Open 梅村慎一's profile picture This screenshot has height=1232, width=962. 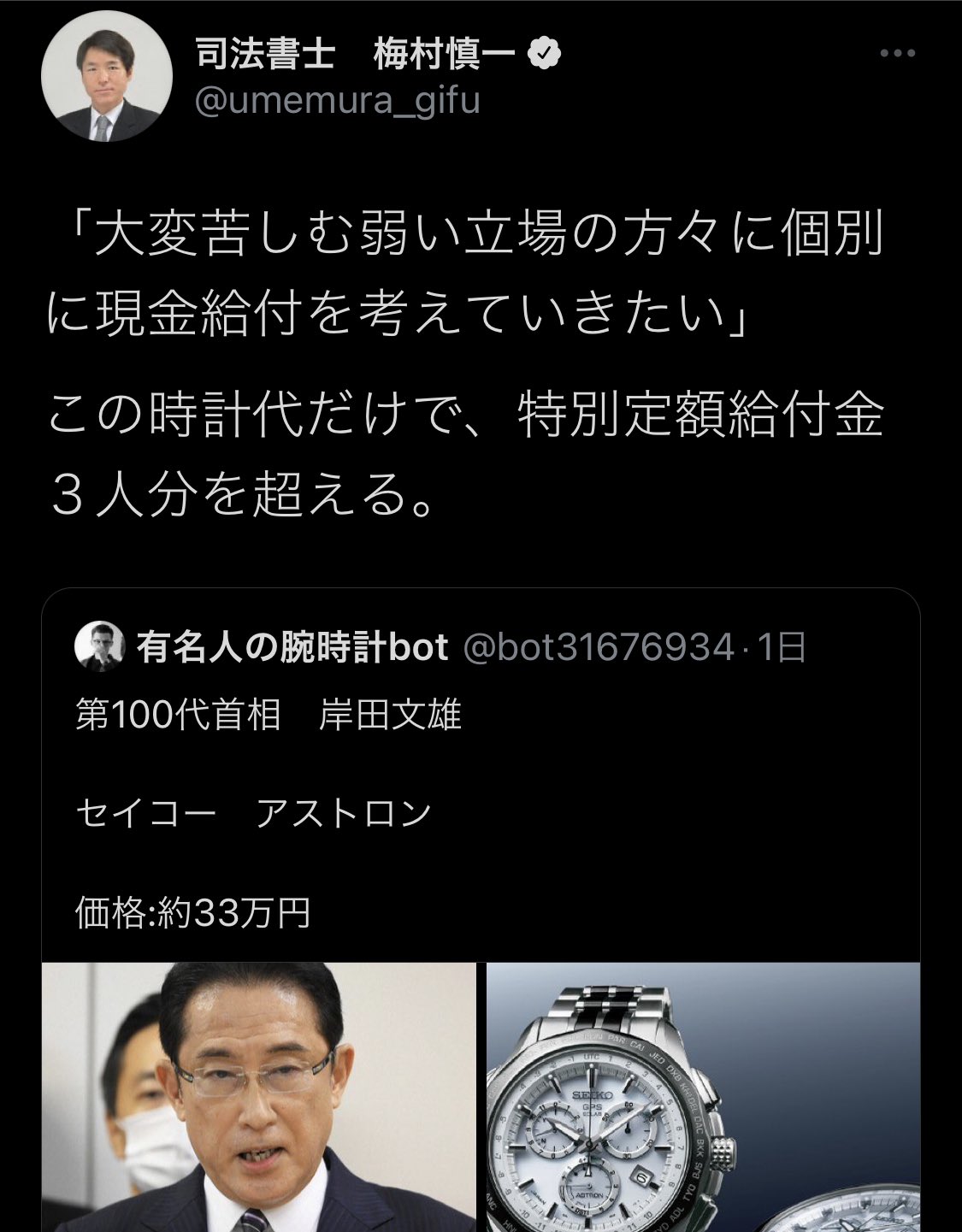107,77
